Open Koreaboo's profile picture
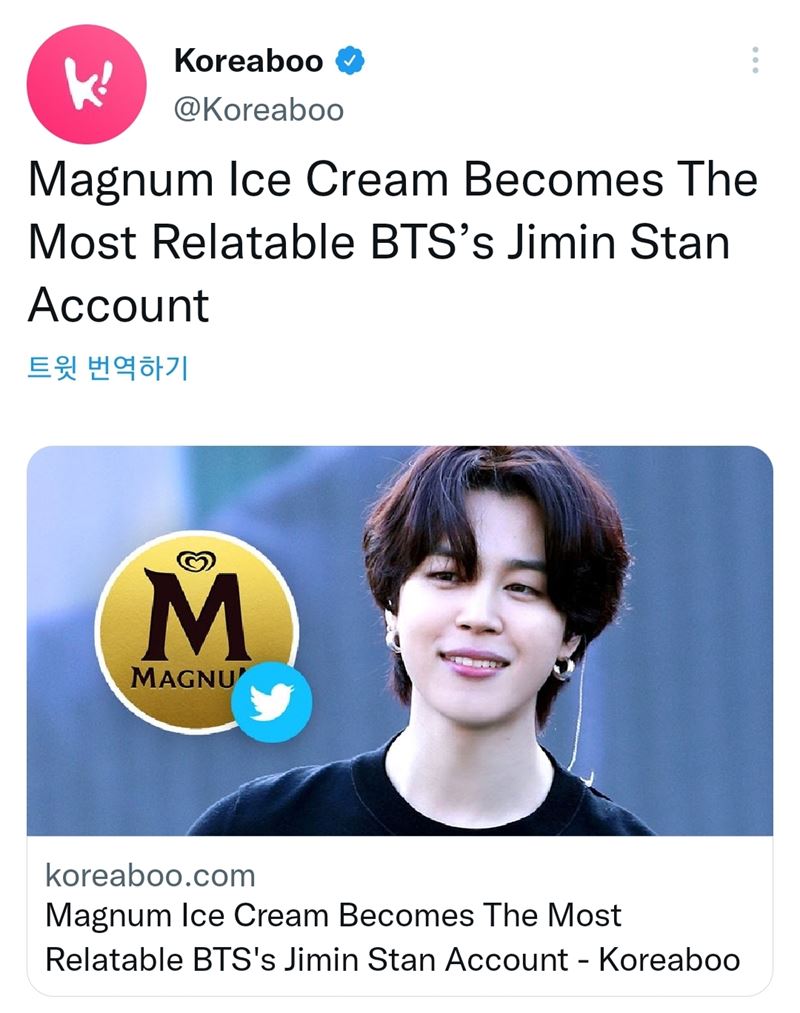The image size is (800, 1013). pos(86,85)
